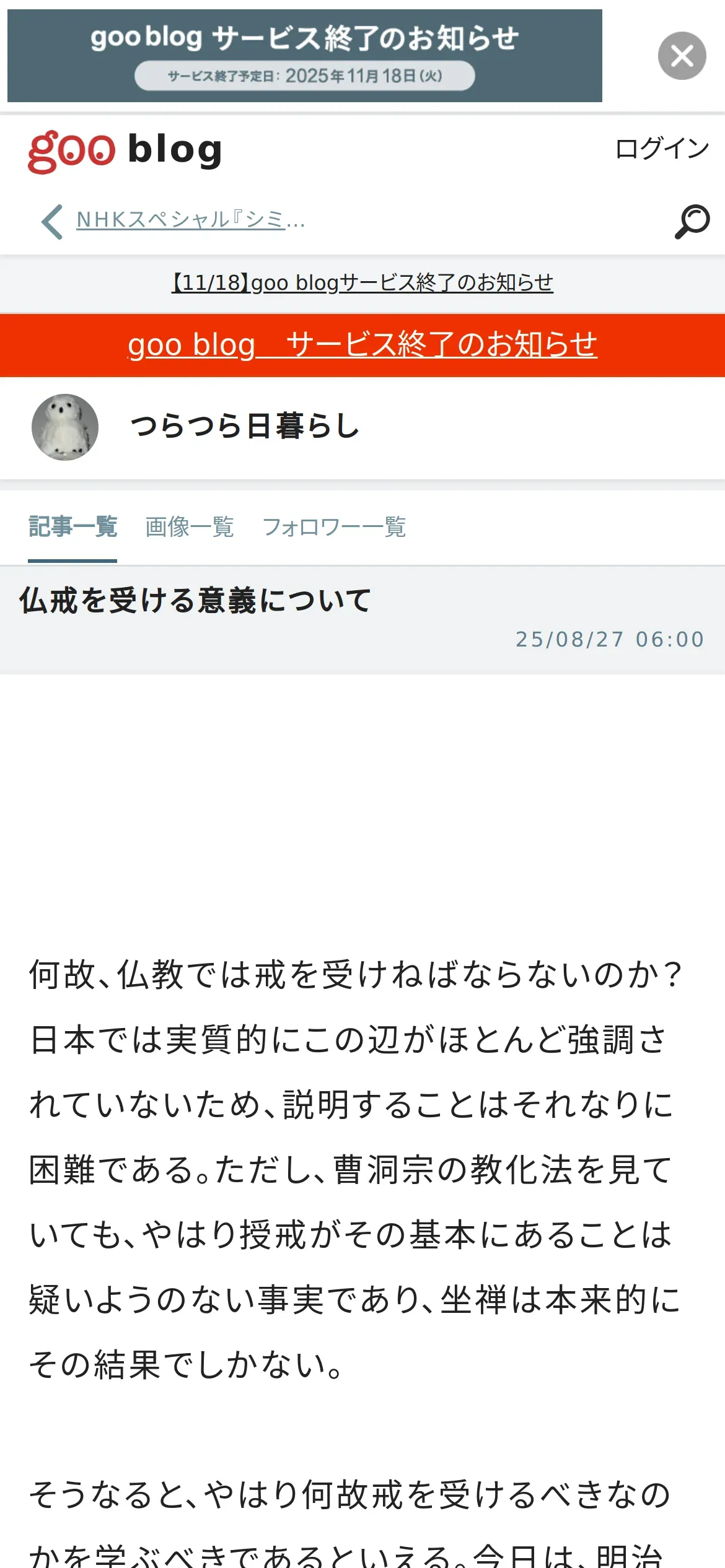Viewport: 725px width, 1568px height.
Task: Open the つらつら日暮らし blog profile
Action: (x=244, y=427)
